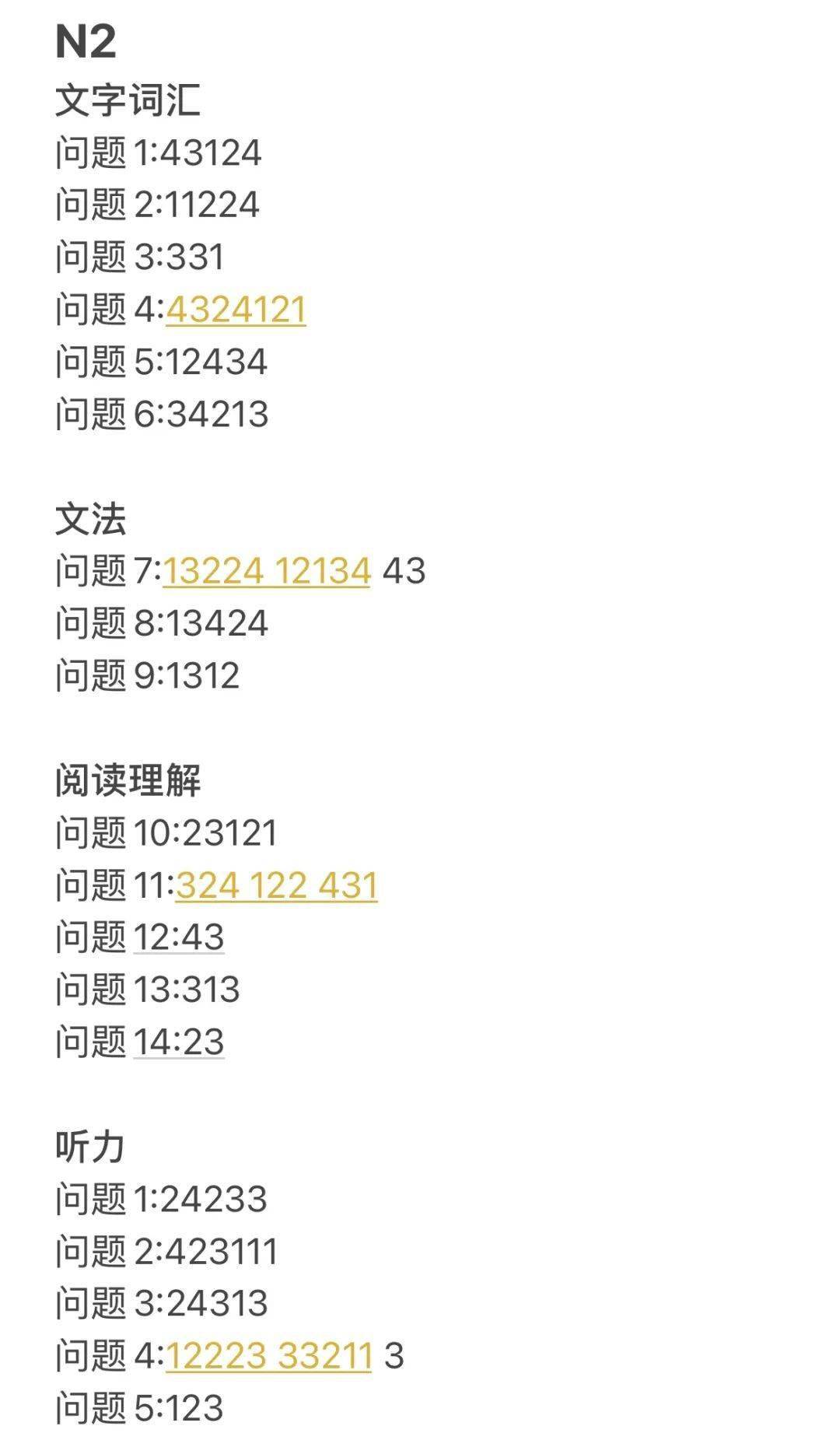
Task: Tap the underlined 324 122 431 link
Action: click(x=276, y=885)
